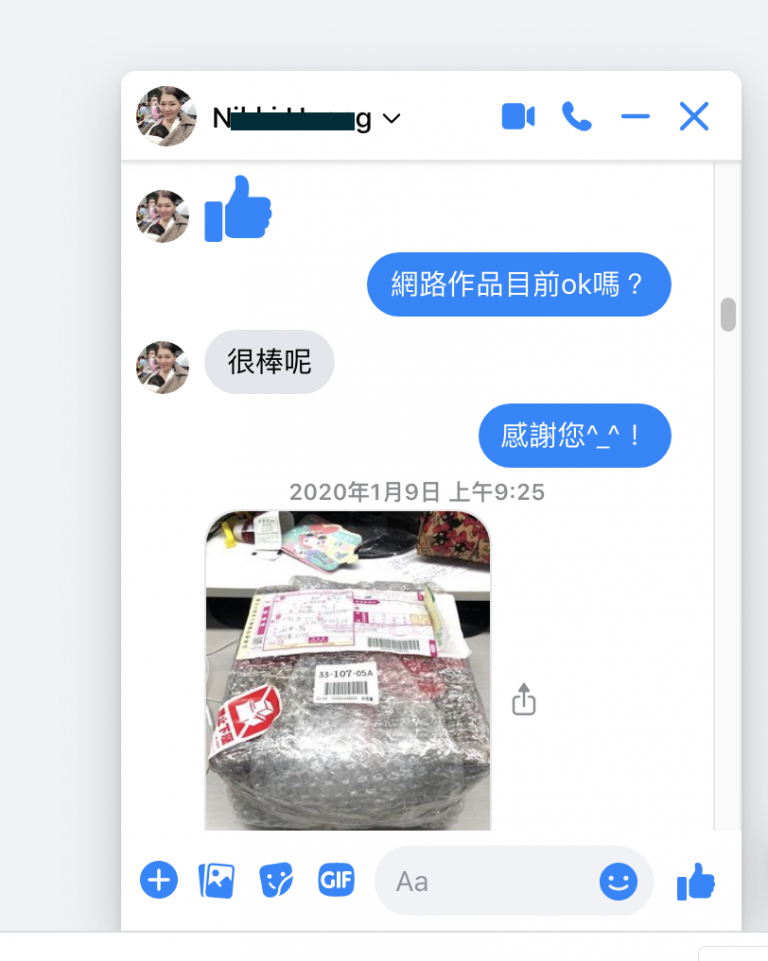Open the package photo
Screen dimensions: 768x961
(x=348, y=670)
